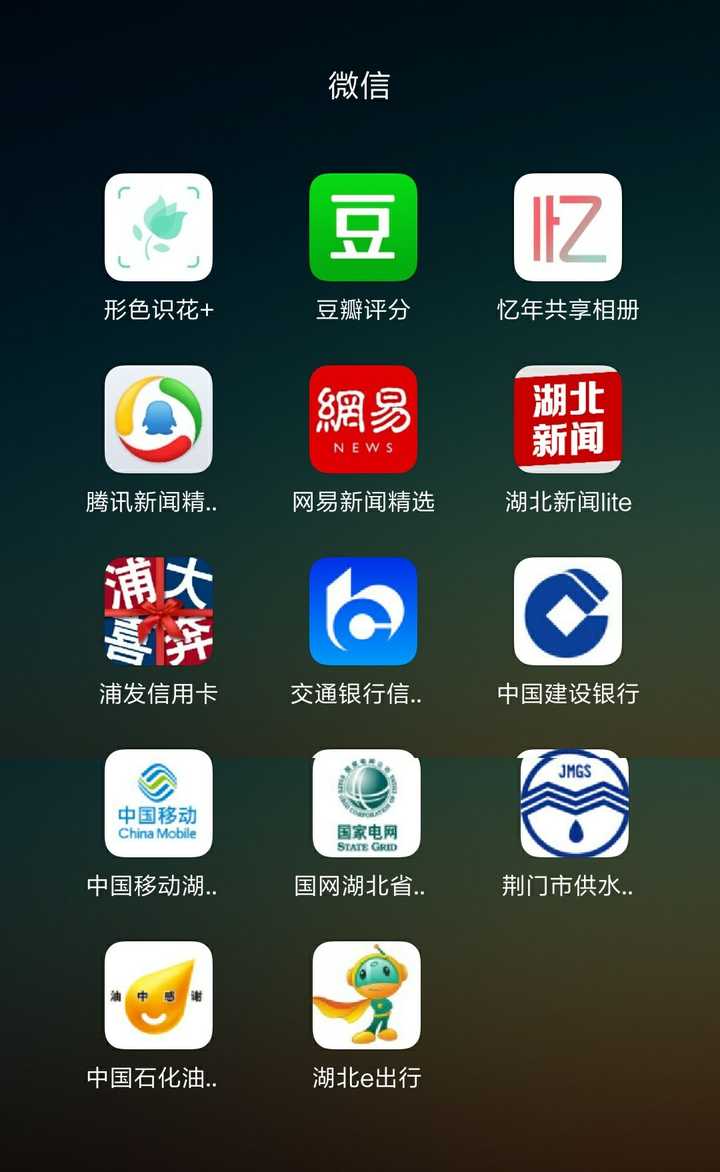Launch 豆瓣评分
Image resolution: width=720 pixels, height=1172 pixels.
[363, 228]
